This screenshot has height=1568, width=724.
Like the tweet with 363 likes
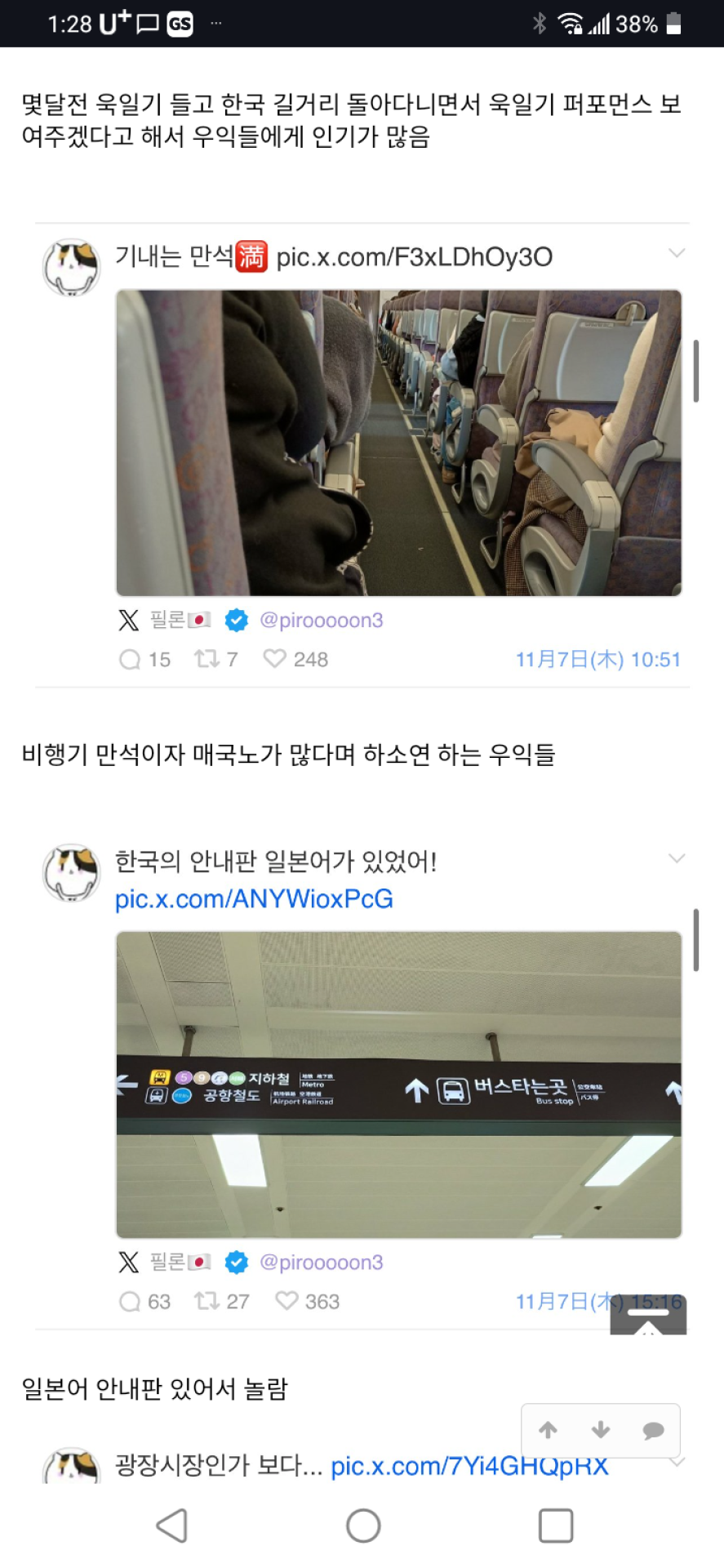286,1301
